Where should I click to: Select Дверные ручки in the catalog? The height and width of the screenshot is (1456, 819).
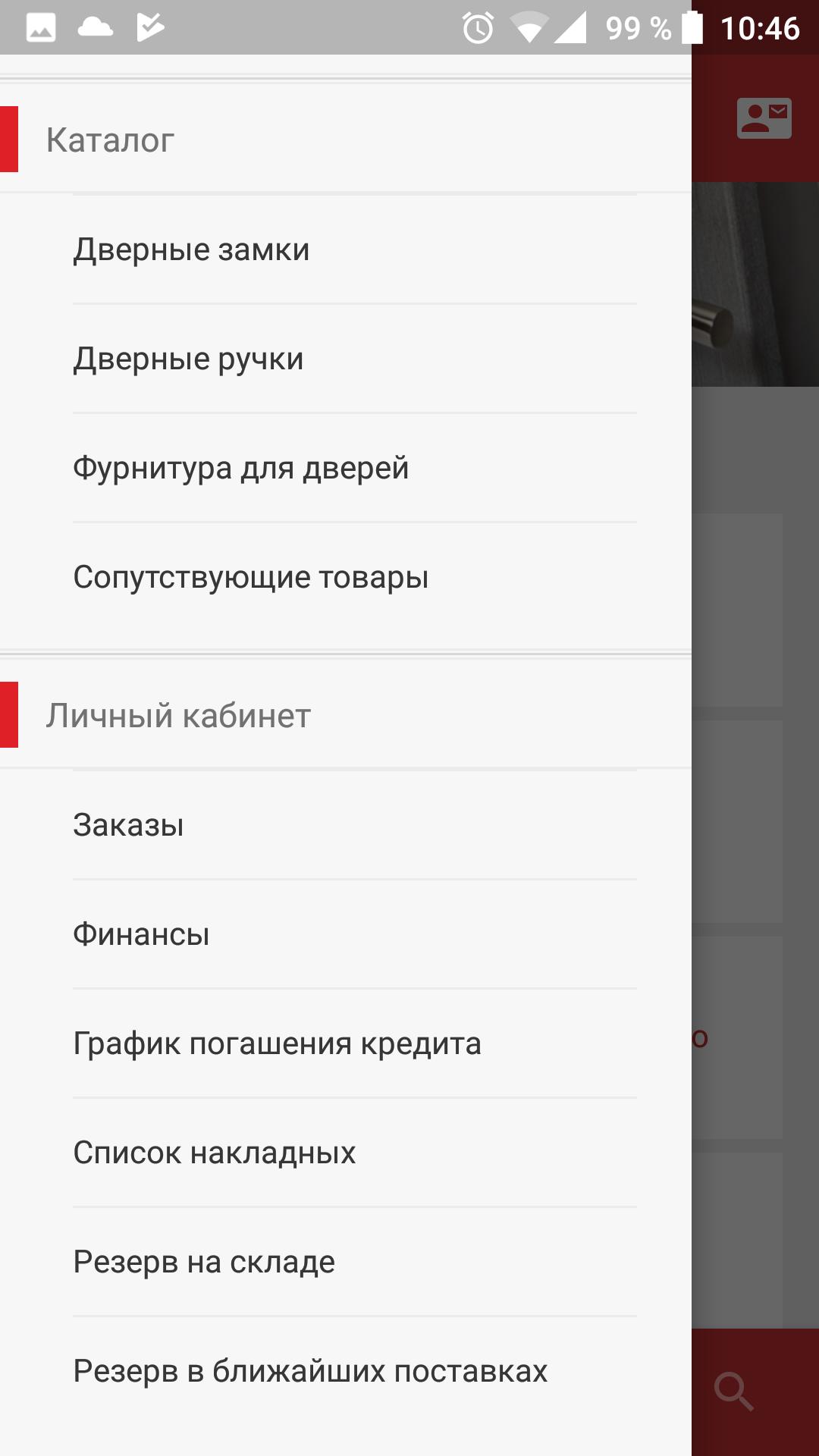tap(188, 359)
